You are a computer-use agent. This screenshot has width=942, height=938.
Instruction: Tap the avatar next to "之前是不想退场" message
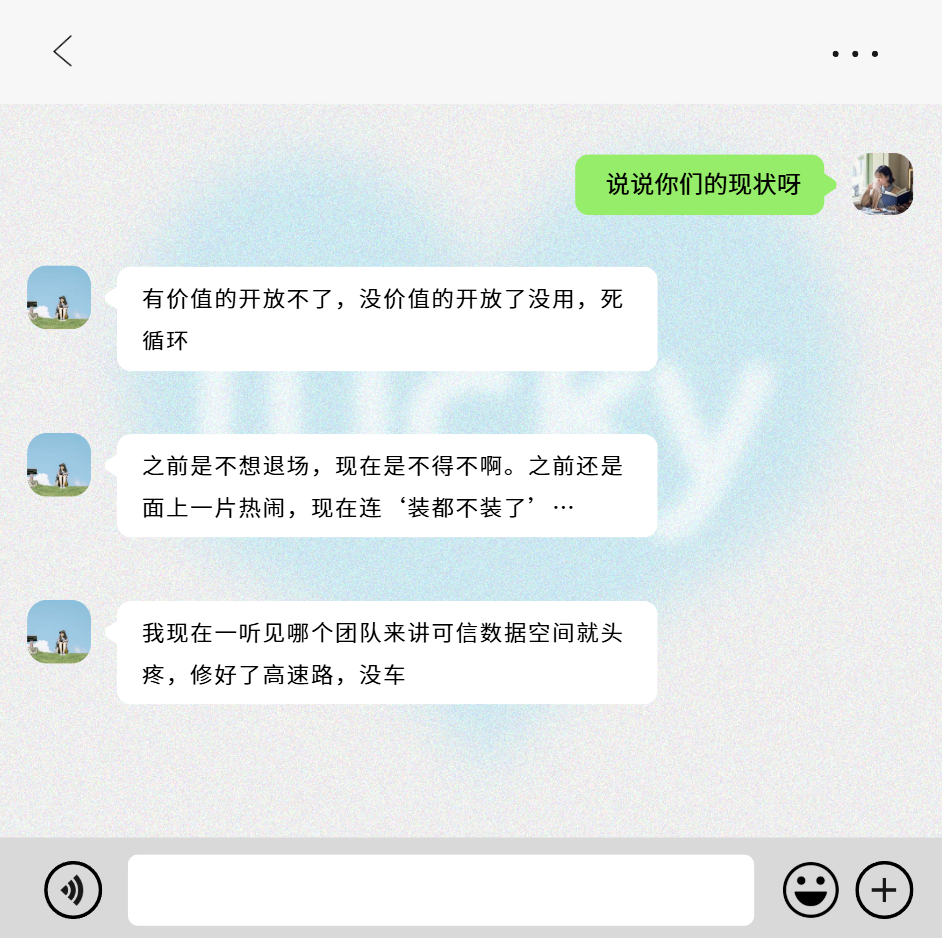tap(59, 465)
